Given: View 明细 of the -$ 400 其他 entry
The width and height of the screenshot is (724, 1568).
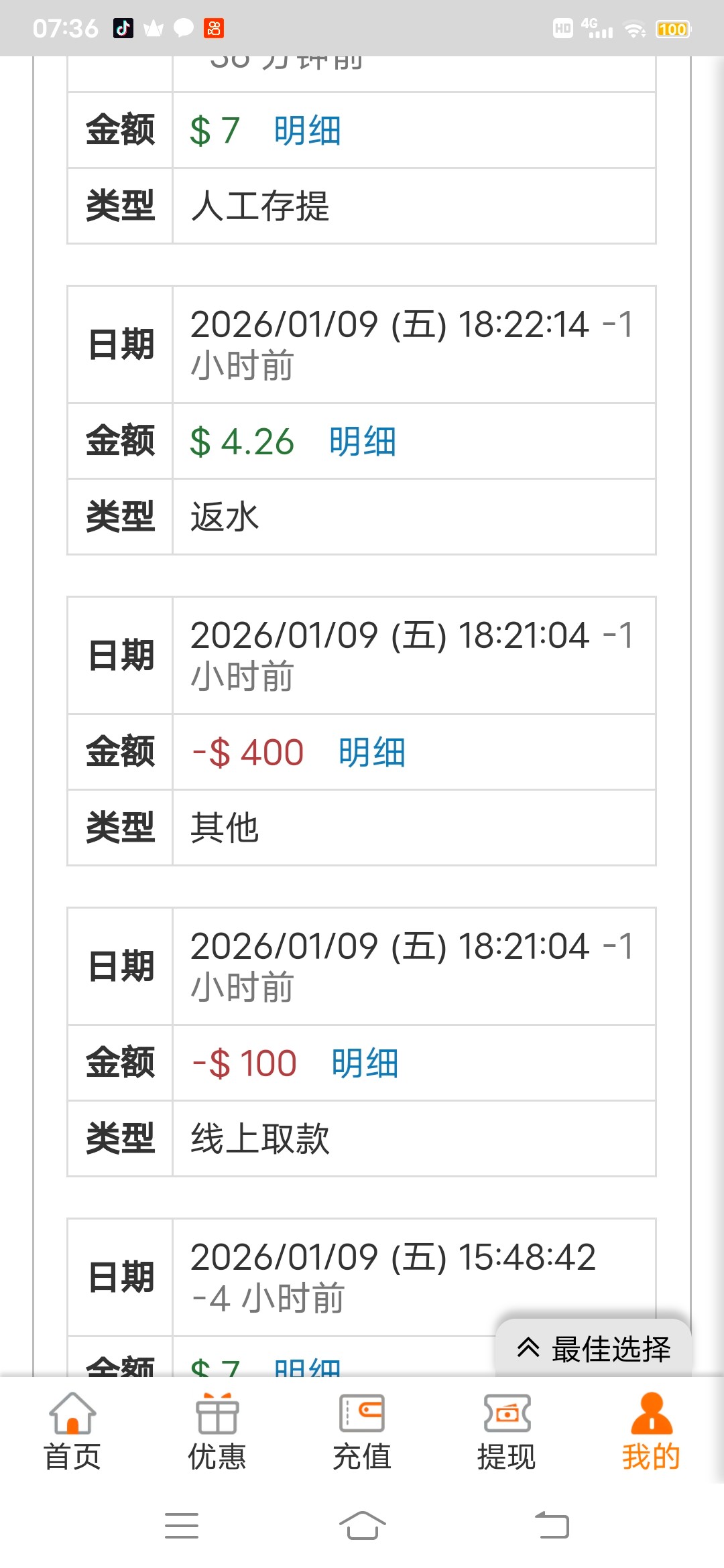Looking at the screenshot, I should (x=372, y=753).
